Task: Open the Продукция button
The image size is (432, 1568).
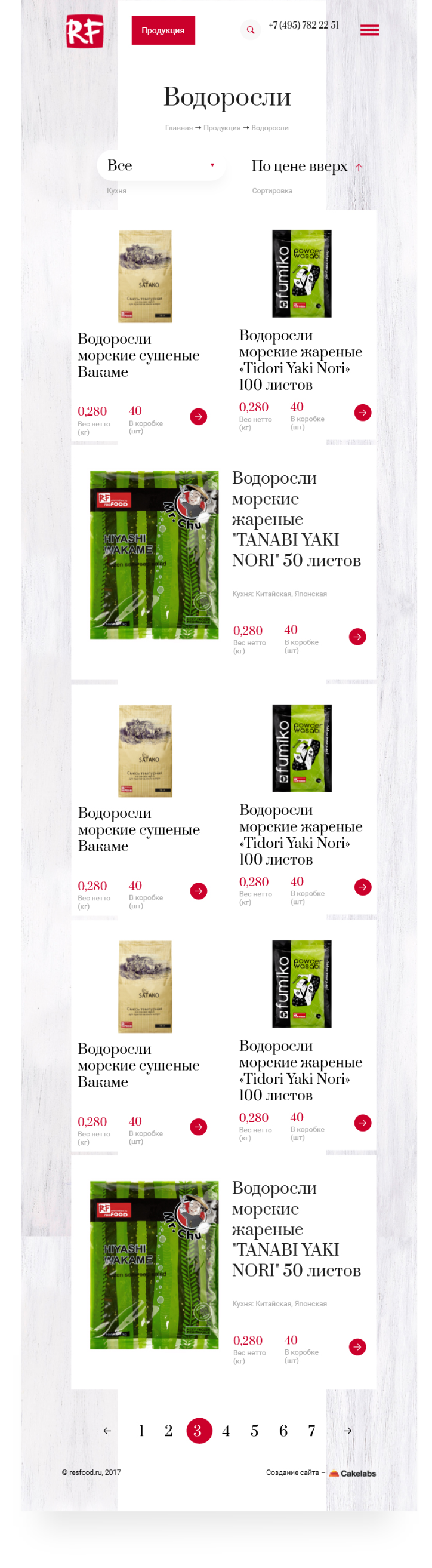Action: [x=163, y=30]
